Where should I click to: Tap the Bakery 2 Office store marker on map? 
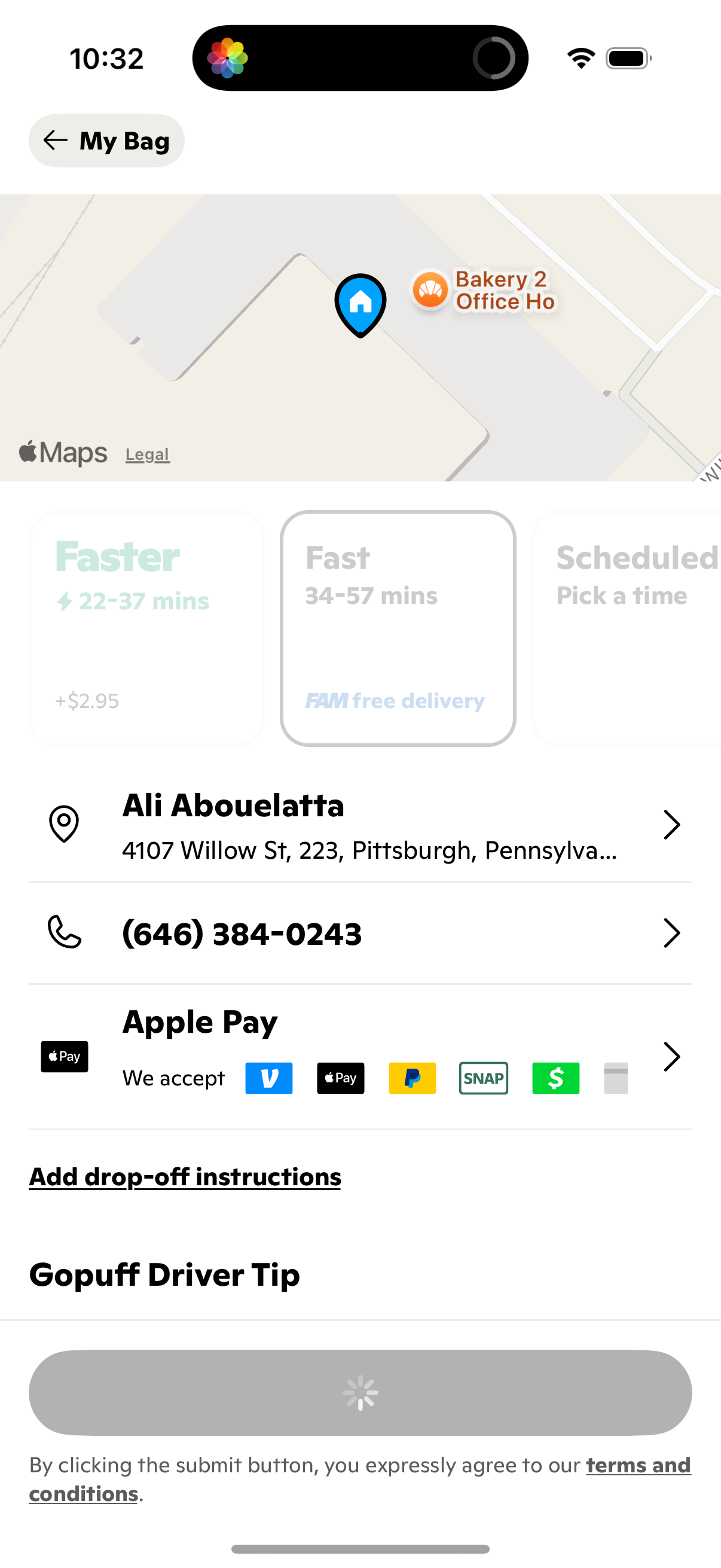coord(430,291)
